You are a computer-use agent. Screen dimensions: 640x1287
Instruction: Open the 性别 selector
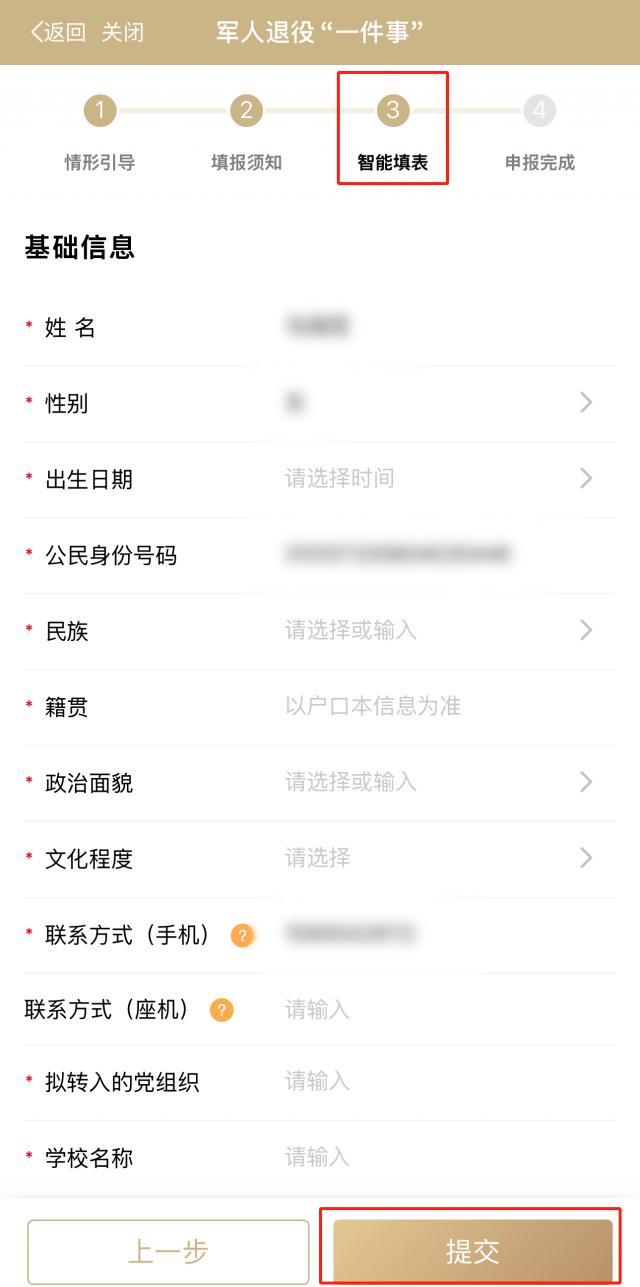pos(440,403)
